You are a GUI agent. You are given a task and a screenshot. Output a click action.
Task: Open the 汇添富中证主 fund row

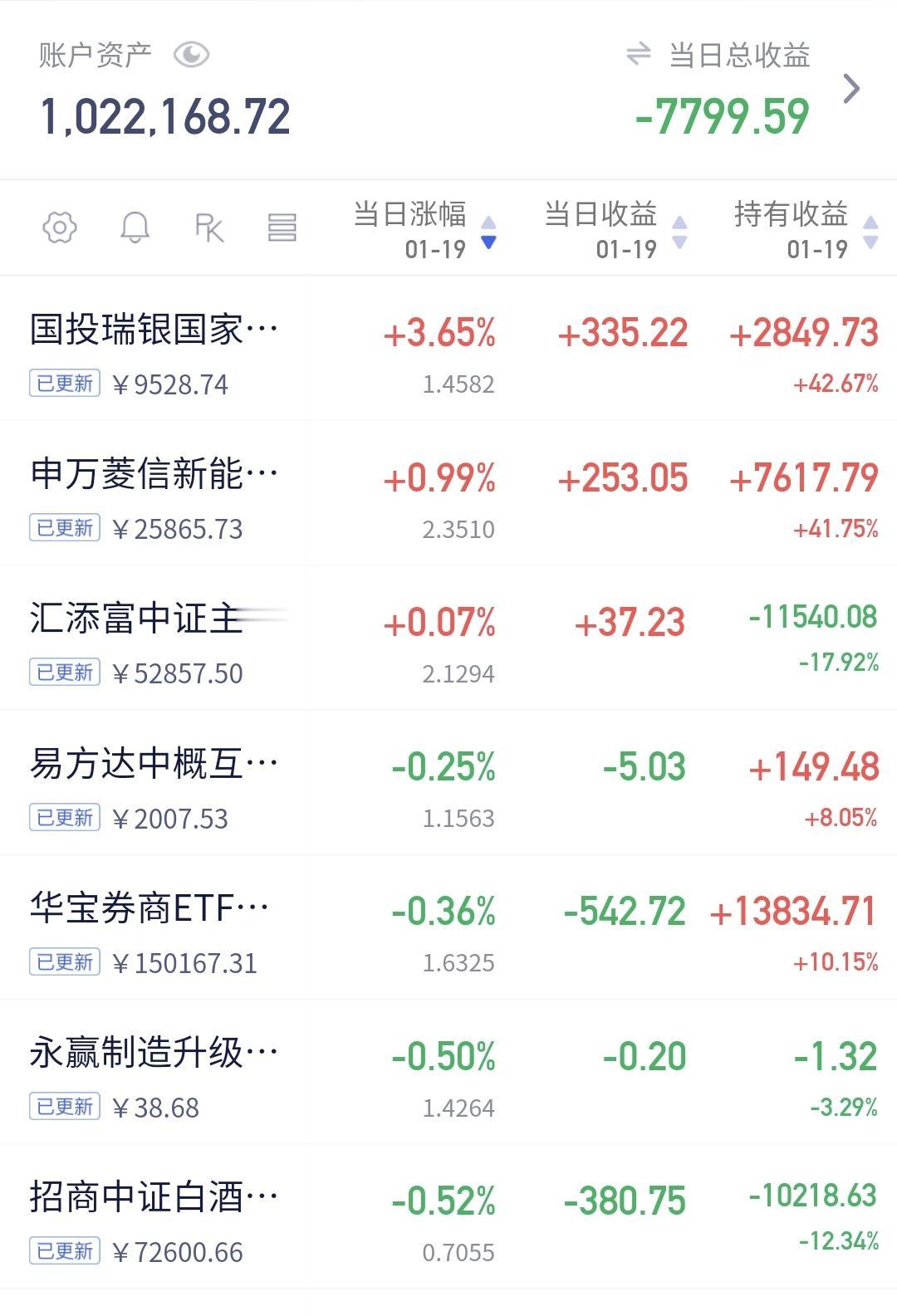448,638
